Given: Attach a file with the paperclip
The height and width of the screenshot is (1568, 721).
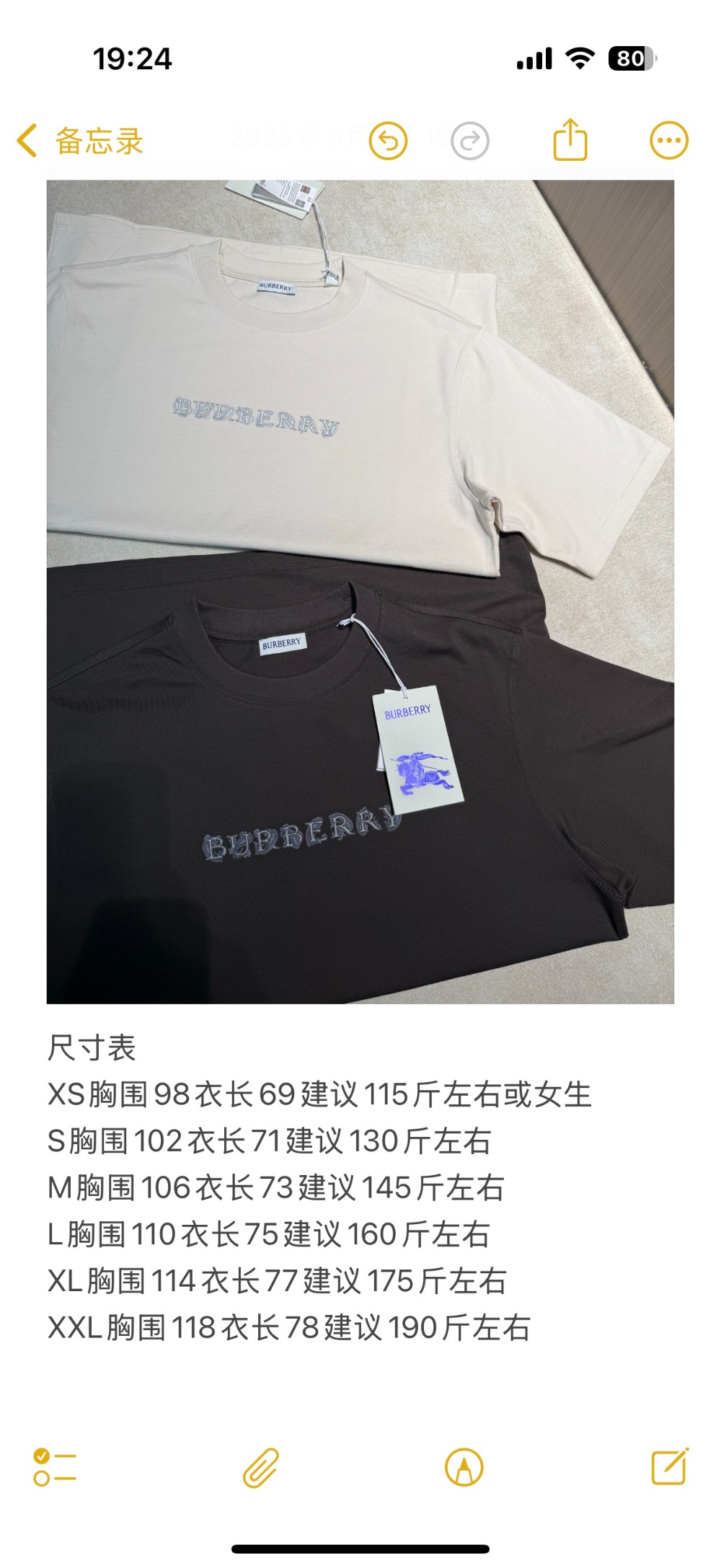Looking at the screenshot, I should (260, 1468).
